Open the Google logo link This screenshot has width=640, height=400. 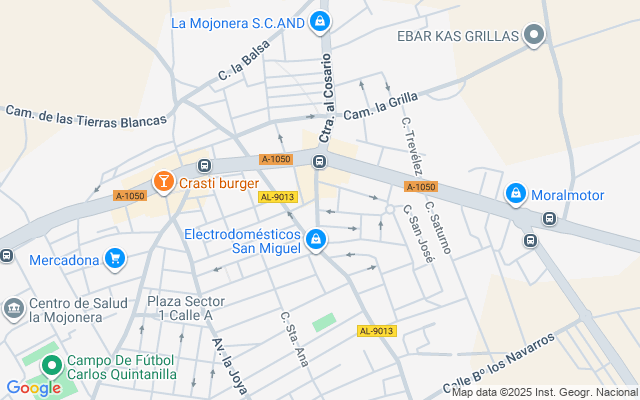(33, 388)
